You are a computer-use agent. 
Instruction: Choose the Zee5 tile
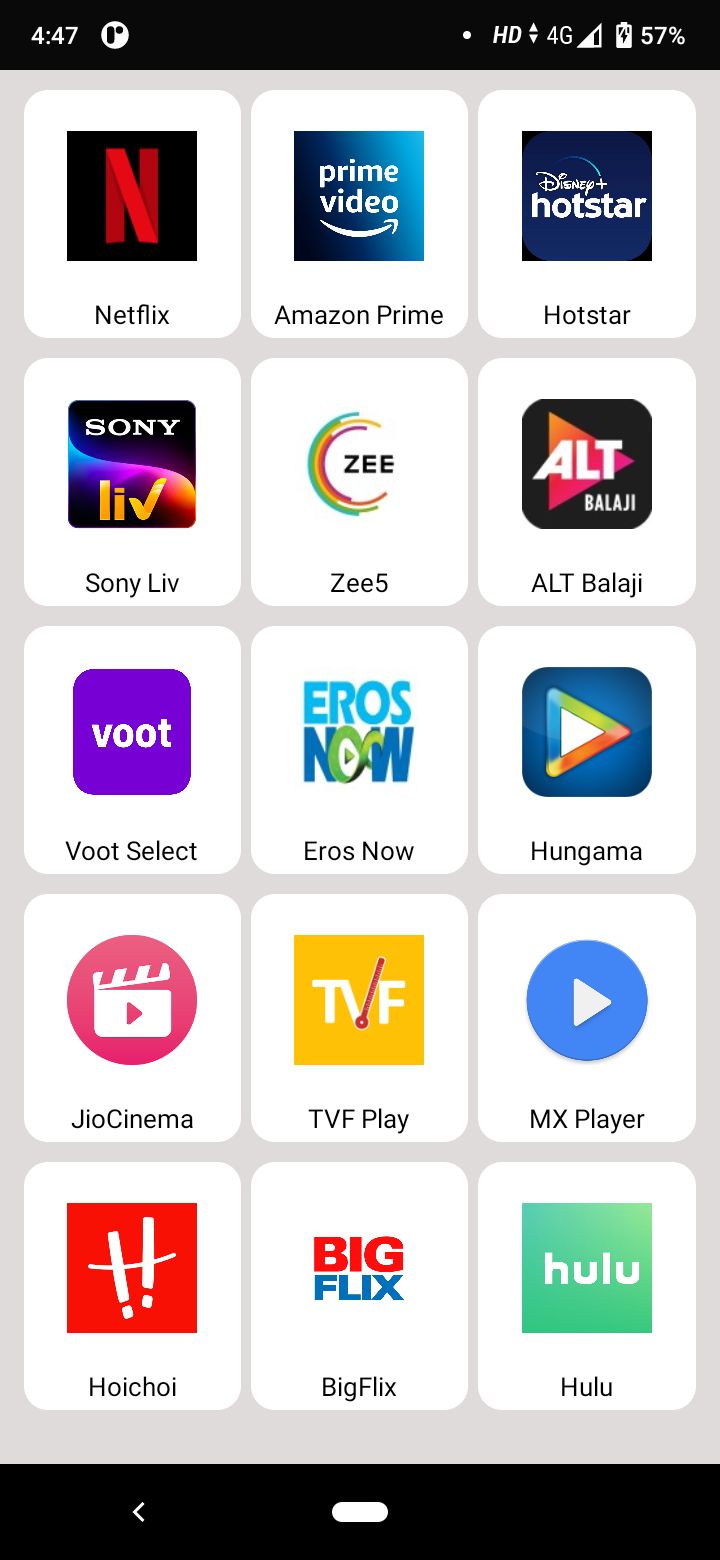359,482
